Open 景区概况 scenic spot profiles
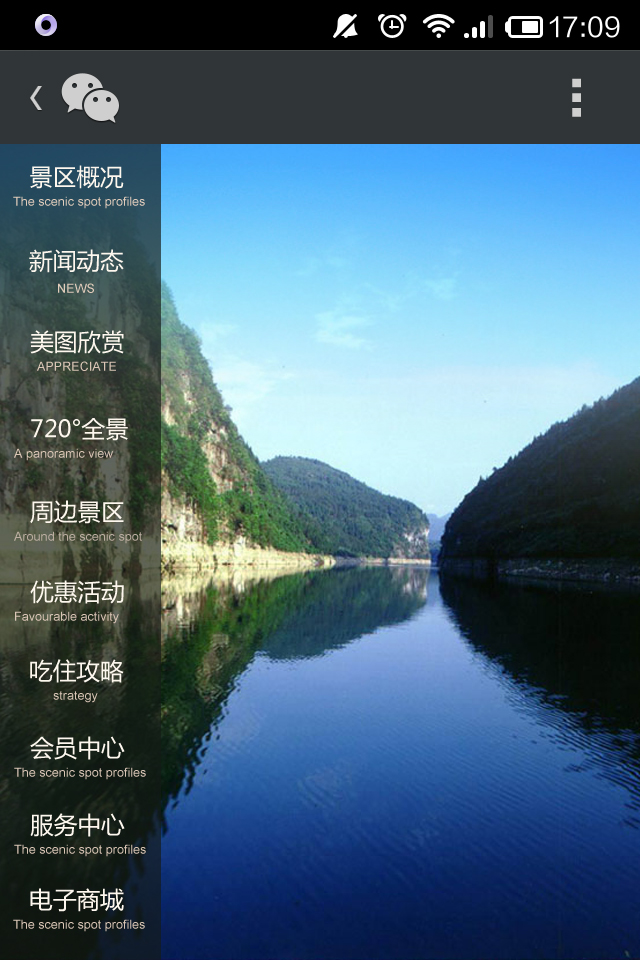This screenshot has height=960, width=640. tap(78, 186)
